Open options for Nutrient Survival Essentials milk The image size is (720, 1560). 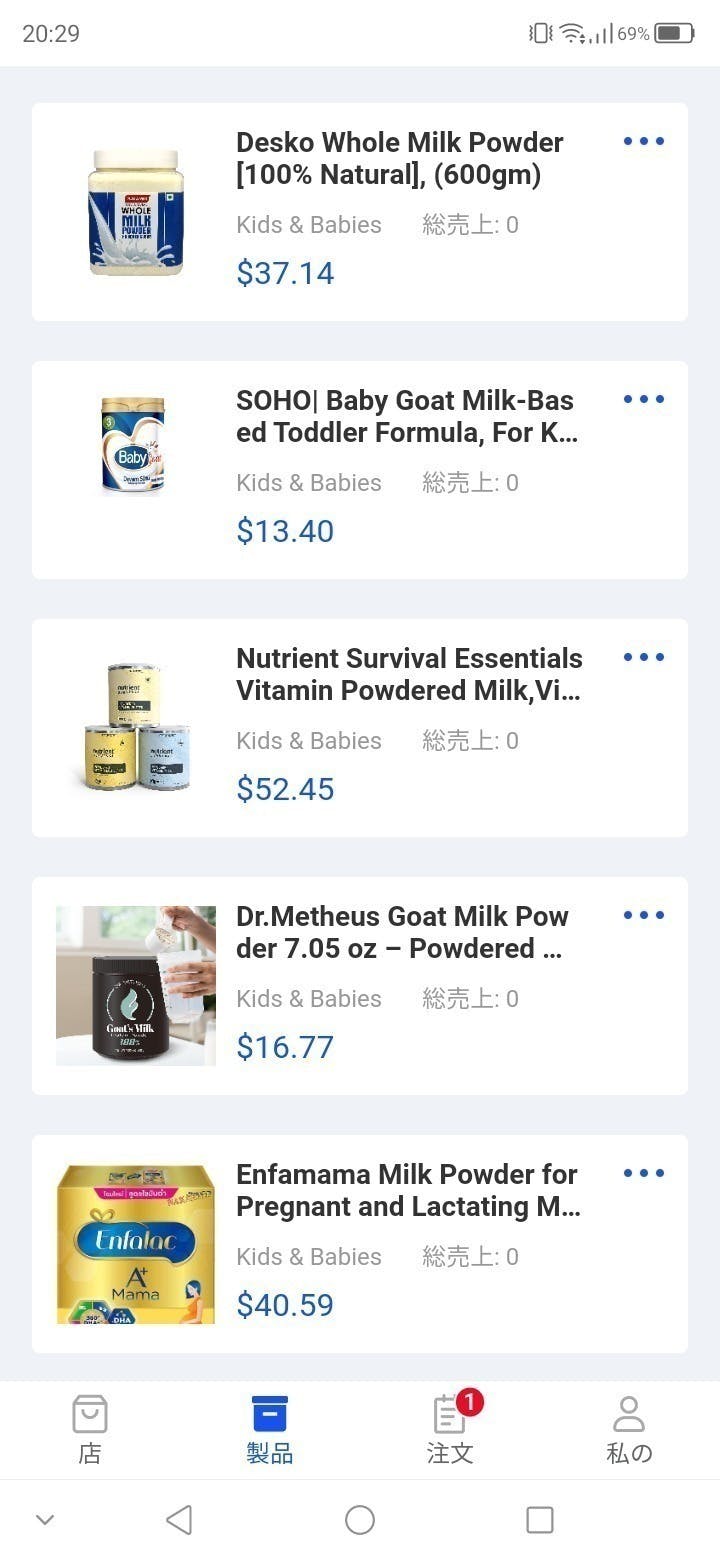tap(644, 658)
